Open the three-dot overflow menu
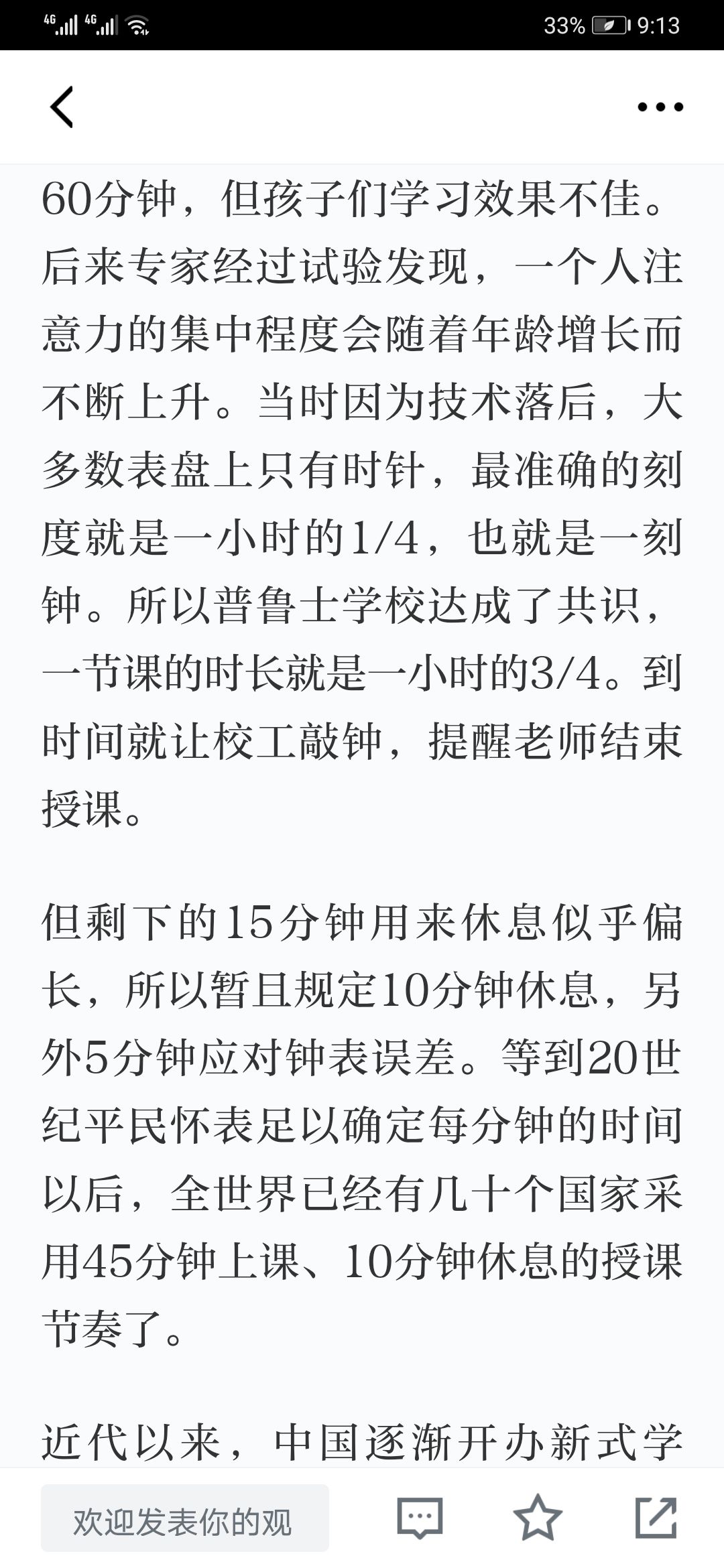The height and width of the screenshot is (1568, 724). [x=660, y=107]
